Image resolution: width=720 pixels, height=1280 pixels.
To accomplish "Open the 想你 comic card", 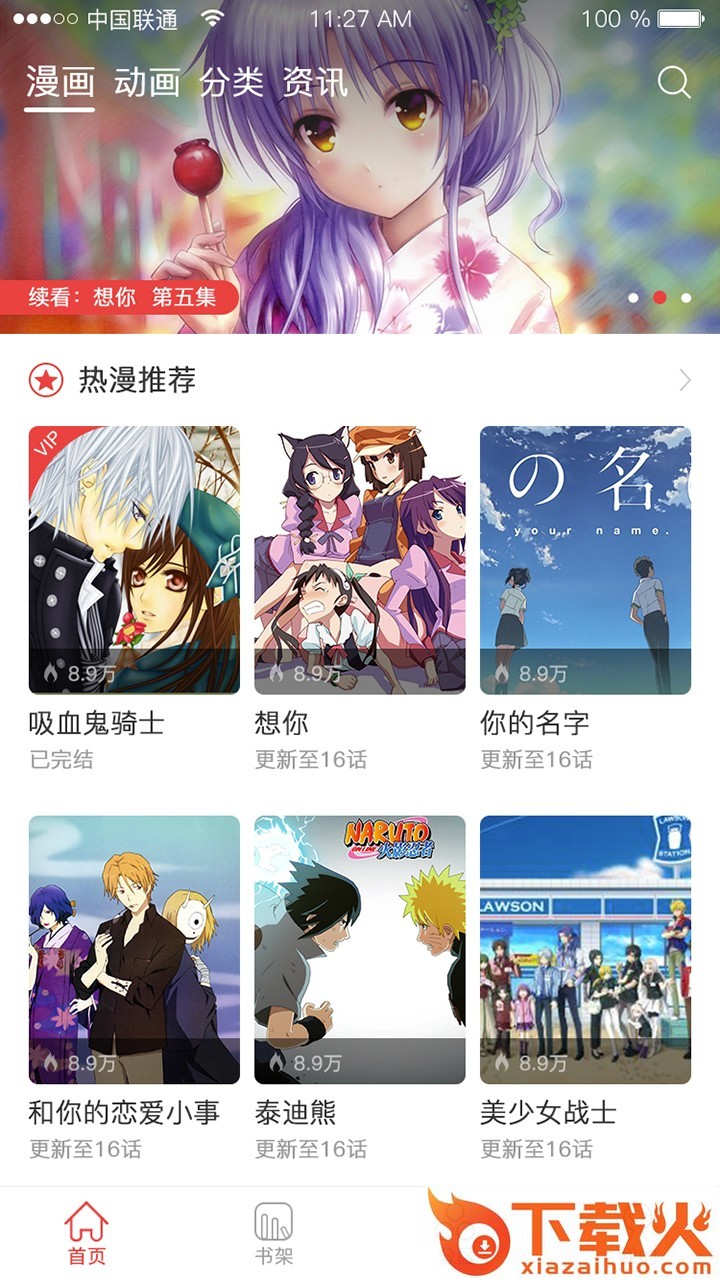I will [360, 560].
